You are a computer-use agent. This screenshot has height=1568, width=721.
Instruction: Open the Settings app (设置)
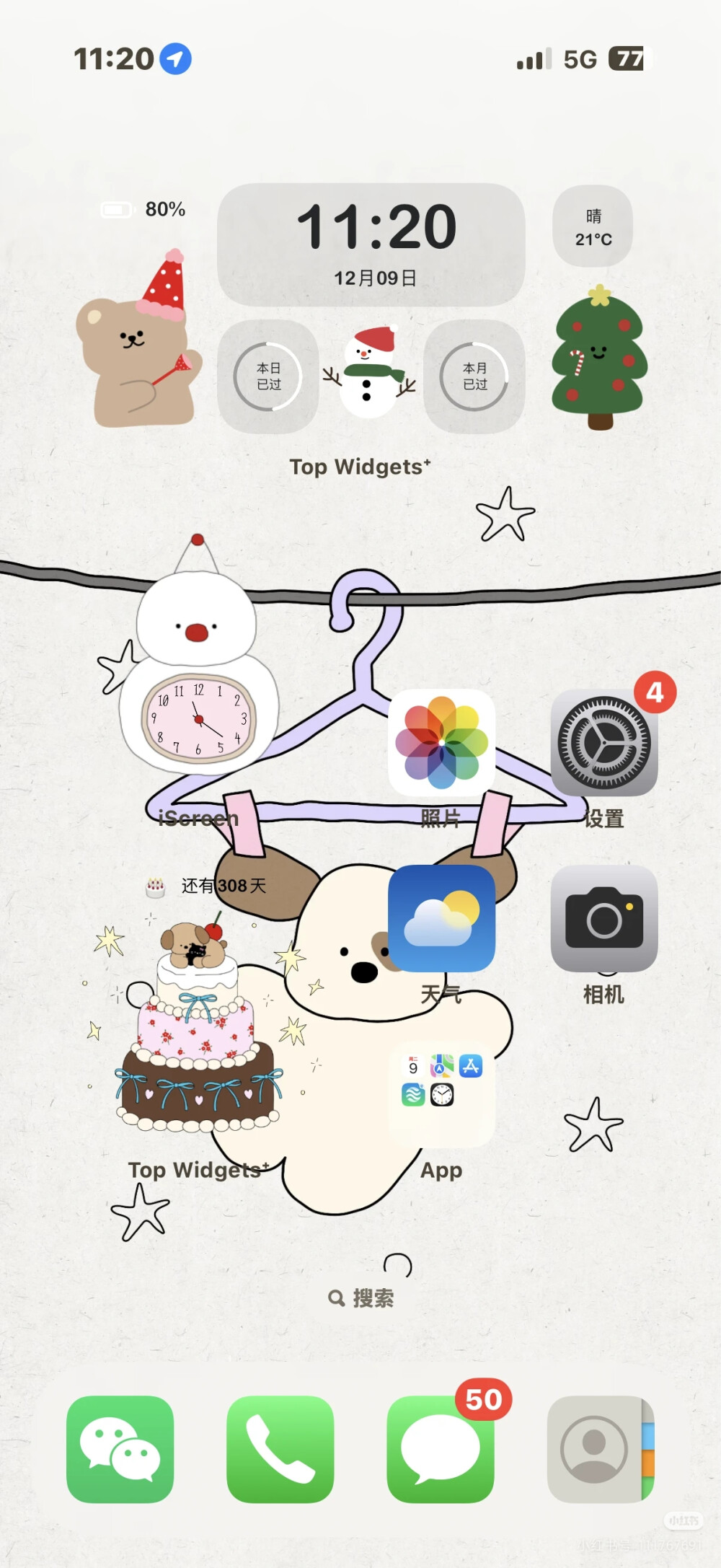pyautogui.click(x=603, y=742)
